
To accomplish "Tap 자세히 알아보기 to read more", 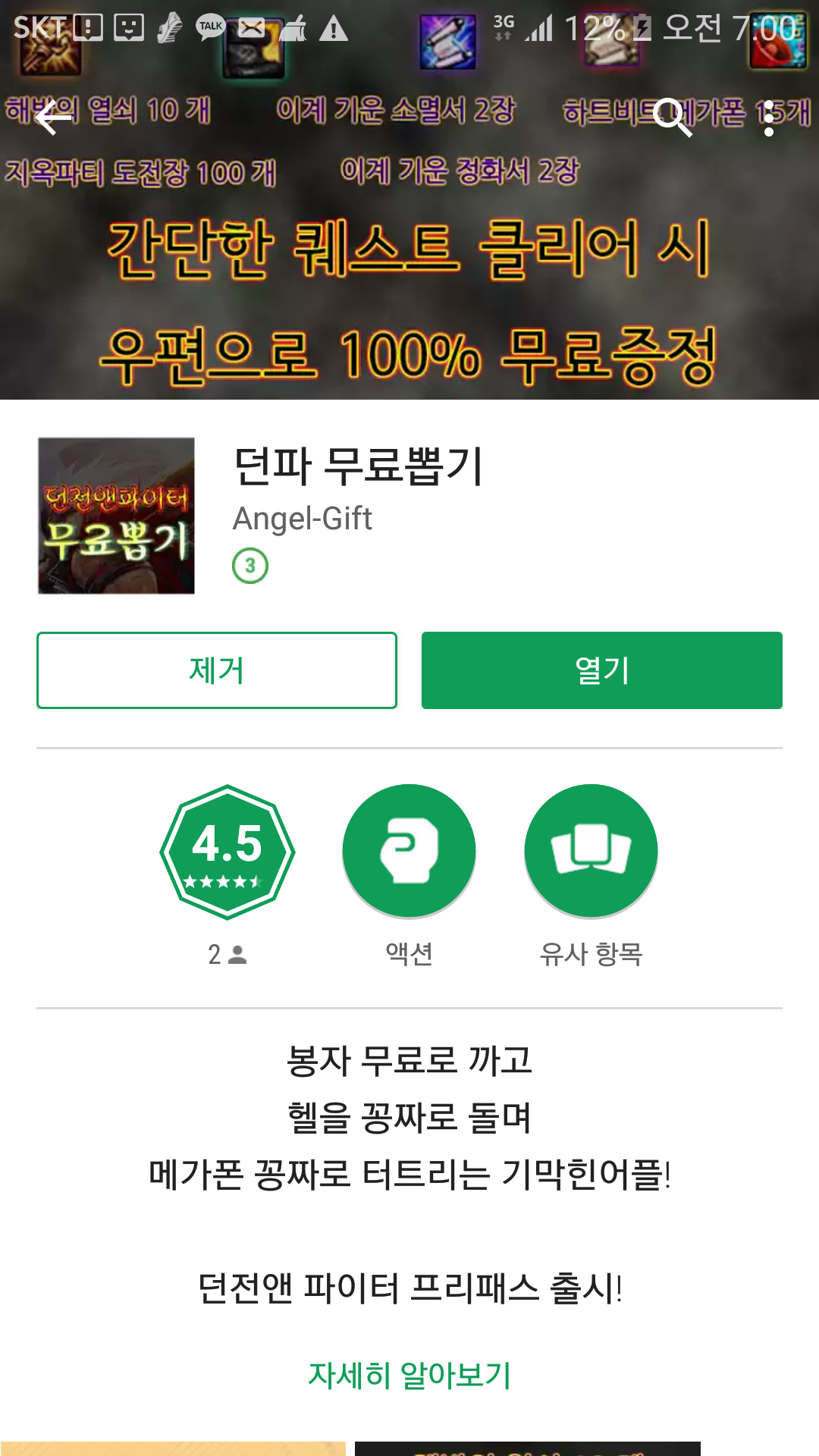I will 409,1375.
